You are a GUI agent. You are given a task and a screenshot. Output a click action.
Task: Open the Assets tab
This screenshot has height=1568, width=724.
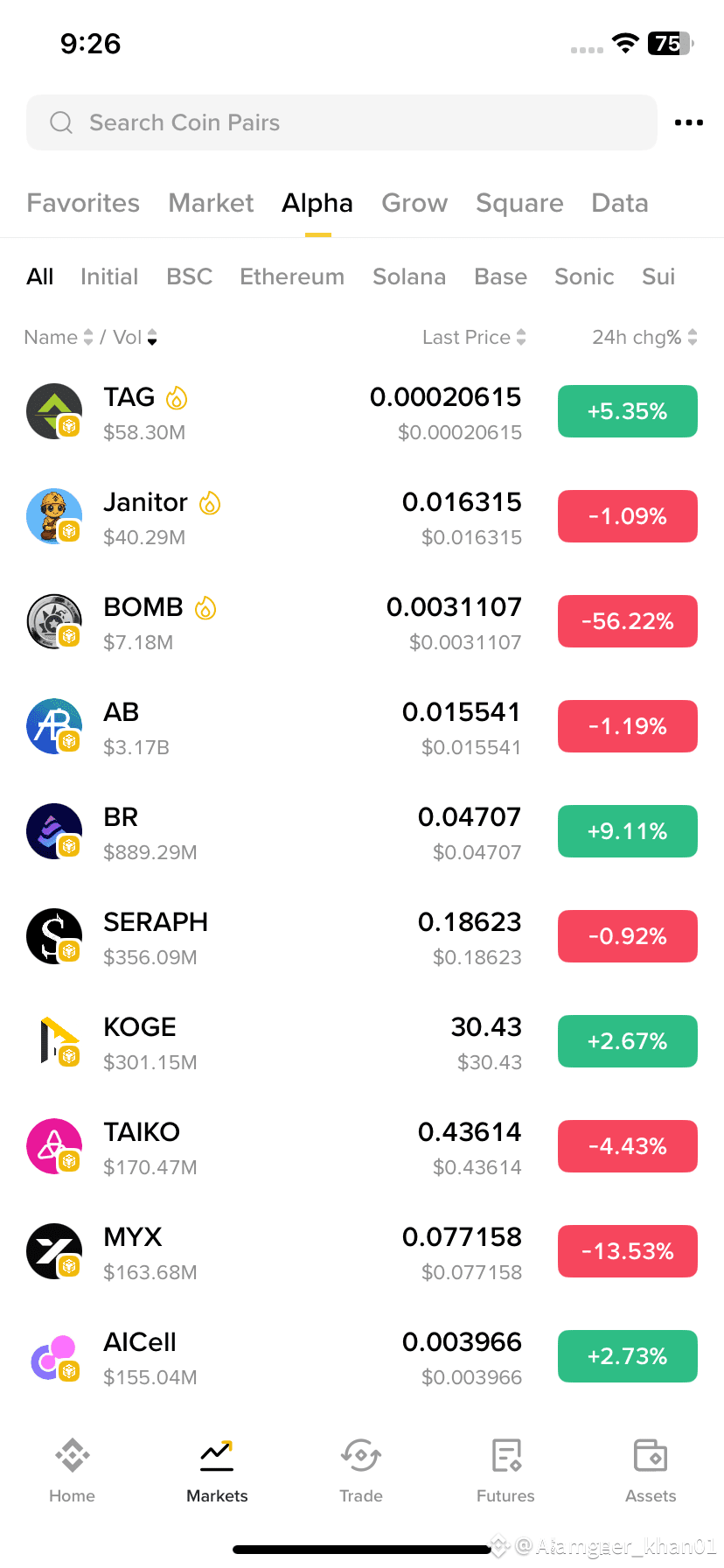(651, 1470)
